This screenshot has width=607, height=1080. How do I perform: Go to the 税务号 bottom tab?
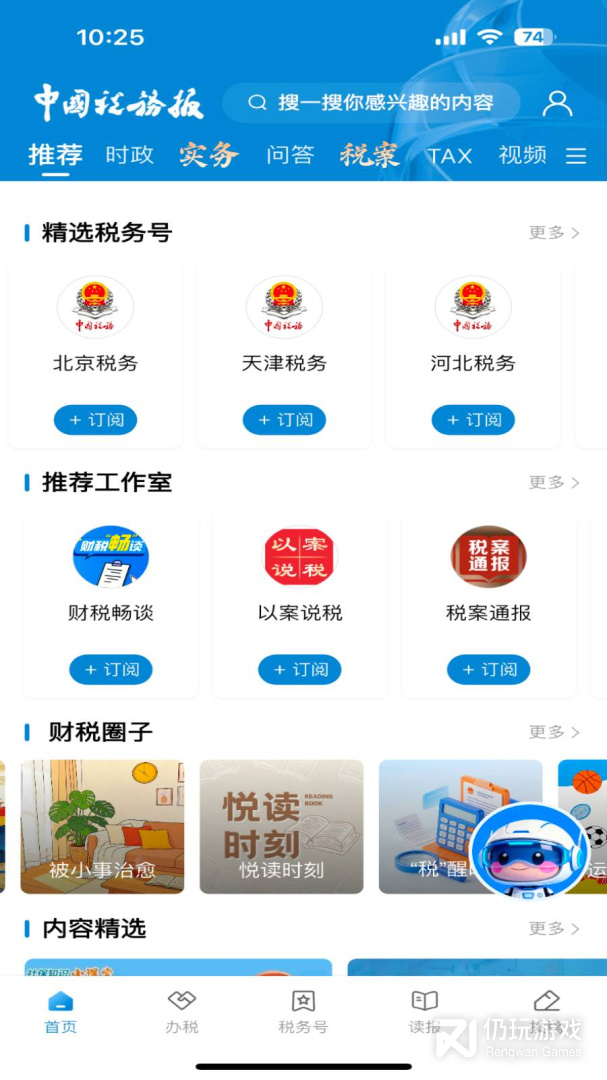pos(303,1012)
